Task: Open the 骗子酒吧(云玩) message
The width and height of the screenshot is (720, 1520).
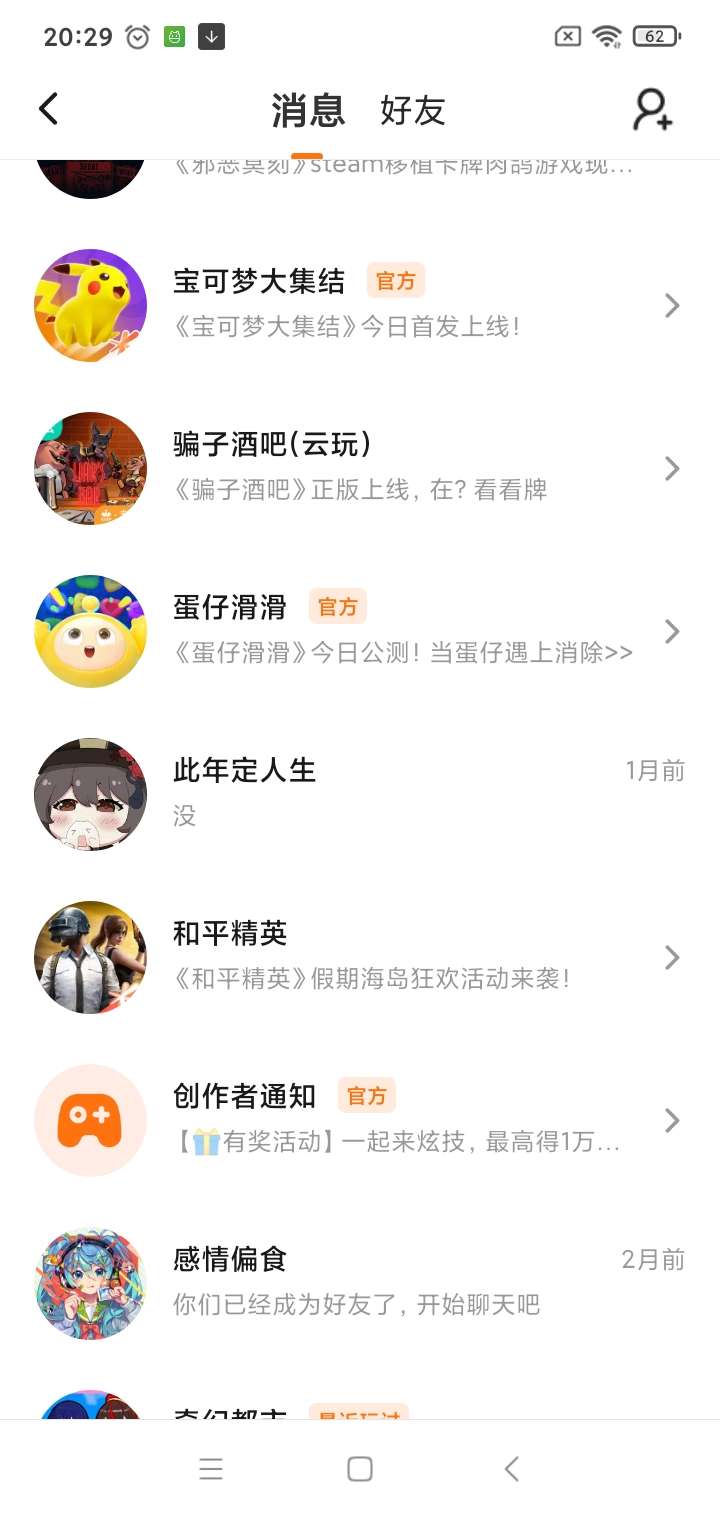Action: pos(360,468)
